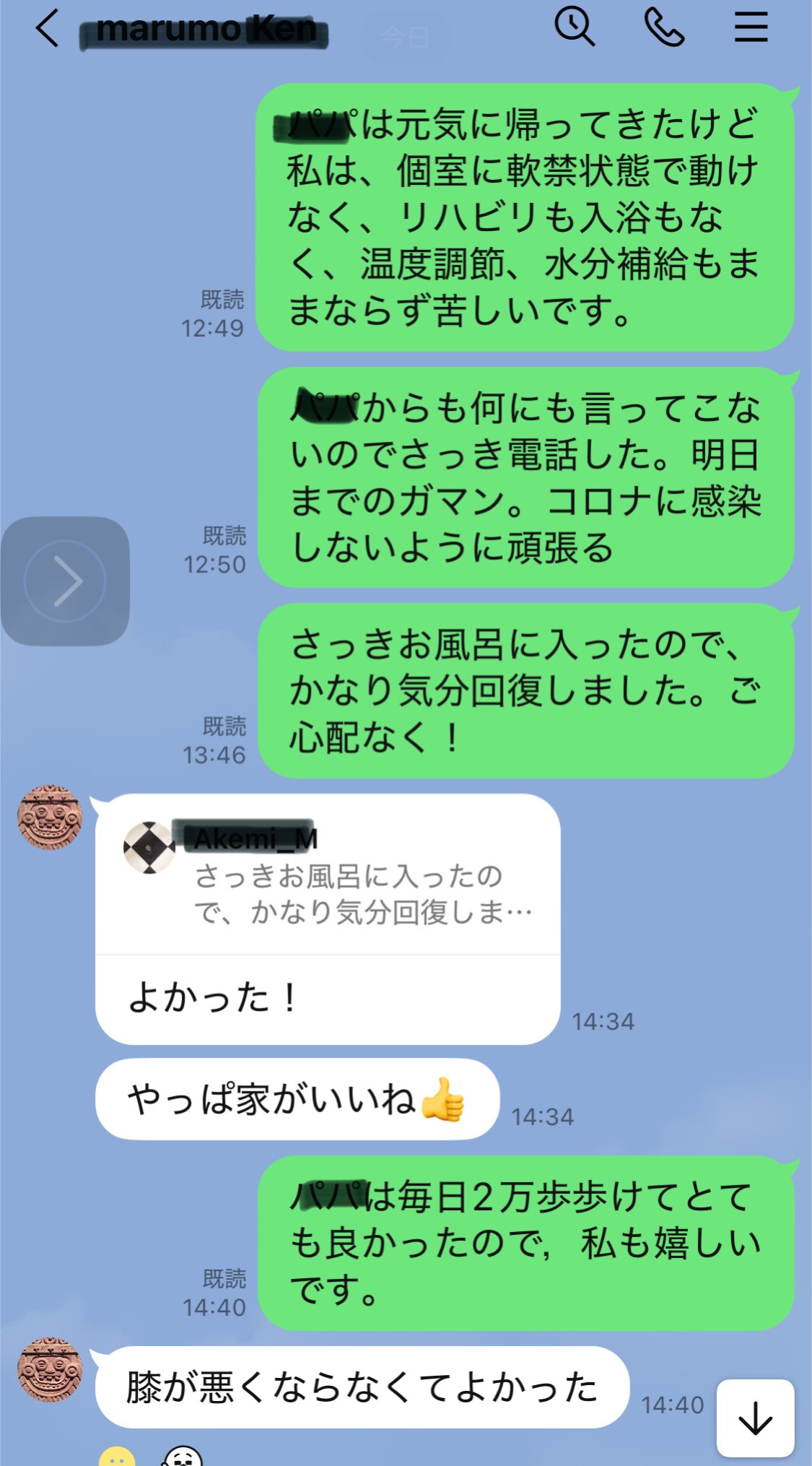The image size is (812, 1466).
Task: Tap the sender avatar beside よかった！
Action: coord(50,817)
